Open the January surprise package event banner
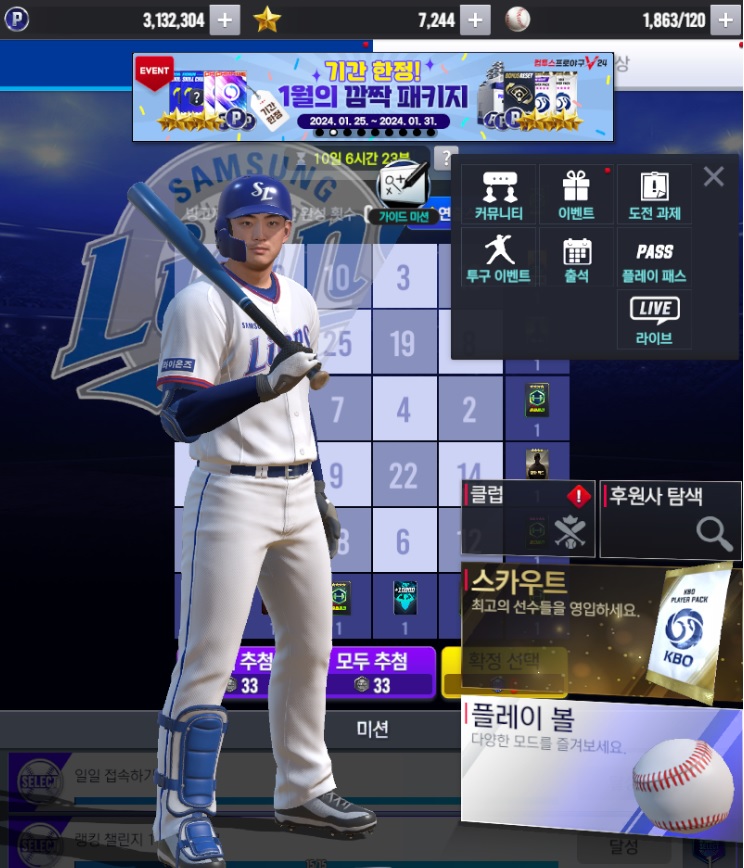 pyautogui.click(x=373, y=97)
